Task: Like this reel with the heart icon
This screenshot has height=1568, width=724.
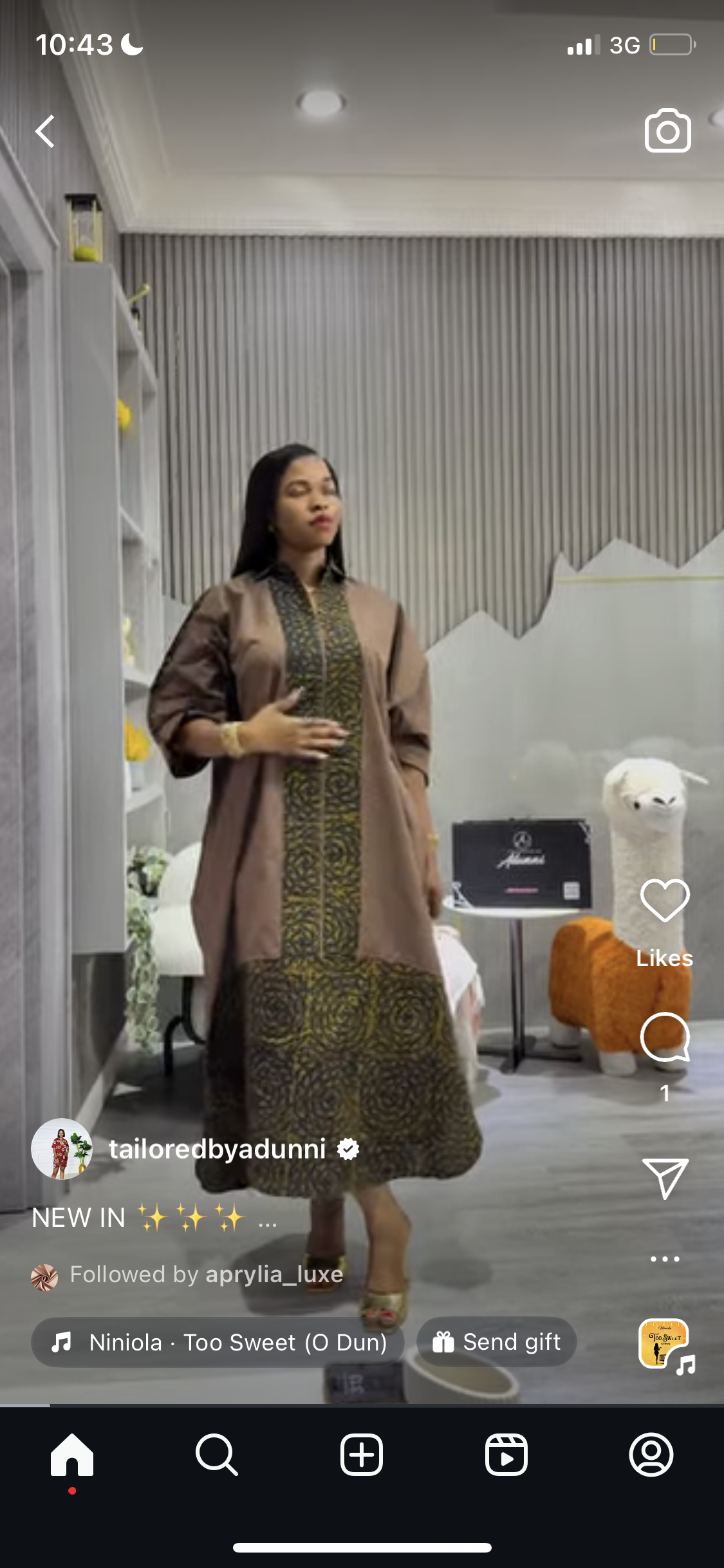Action: 665,900
